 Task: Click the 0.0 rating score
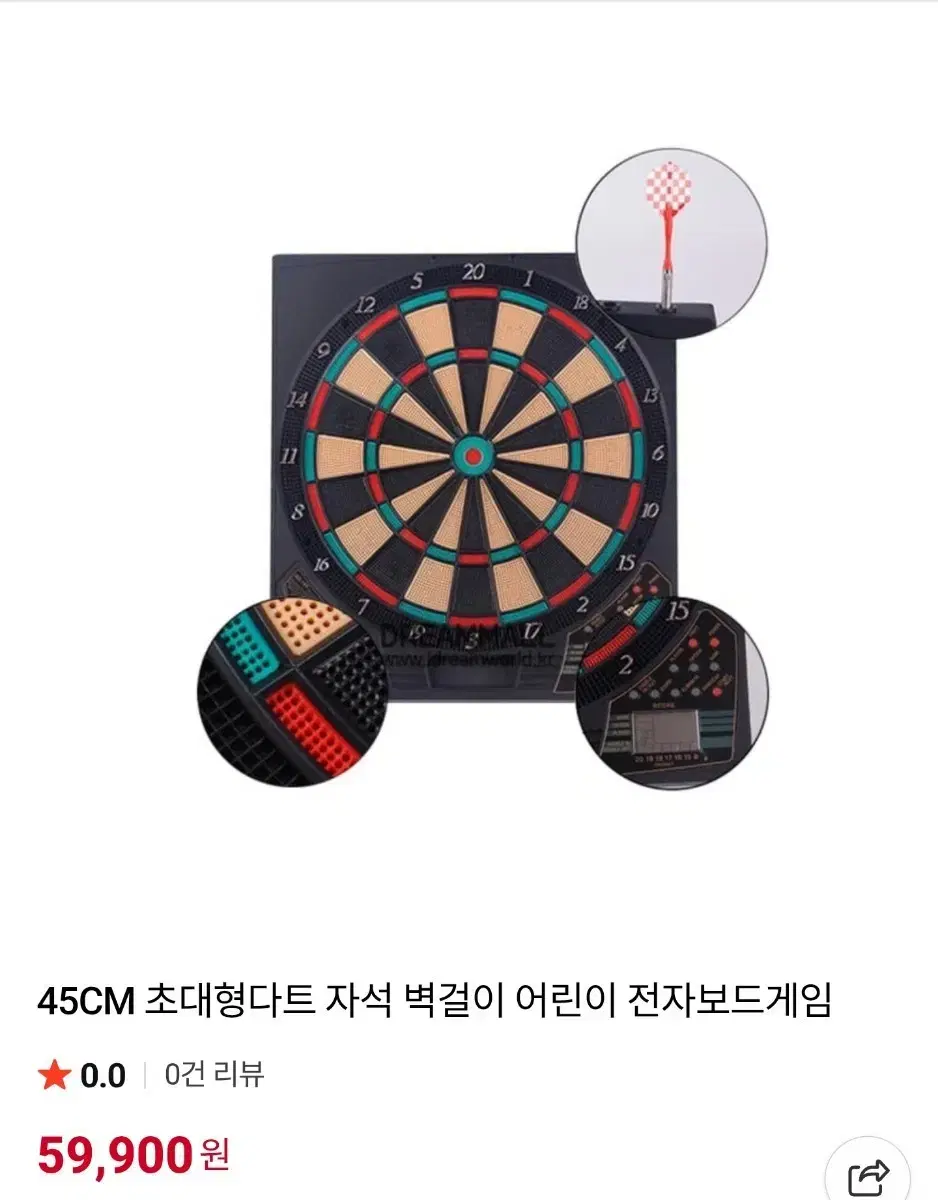point(104,1072)
